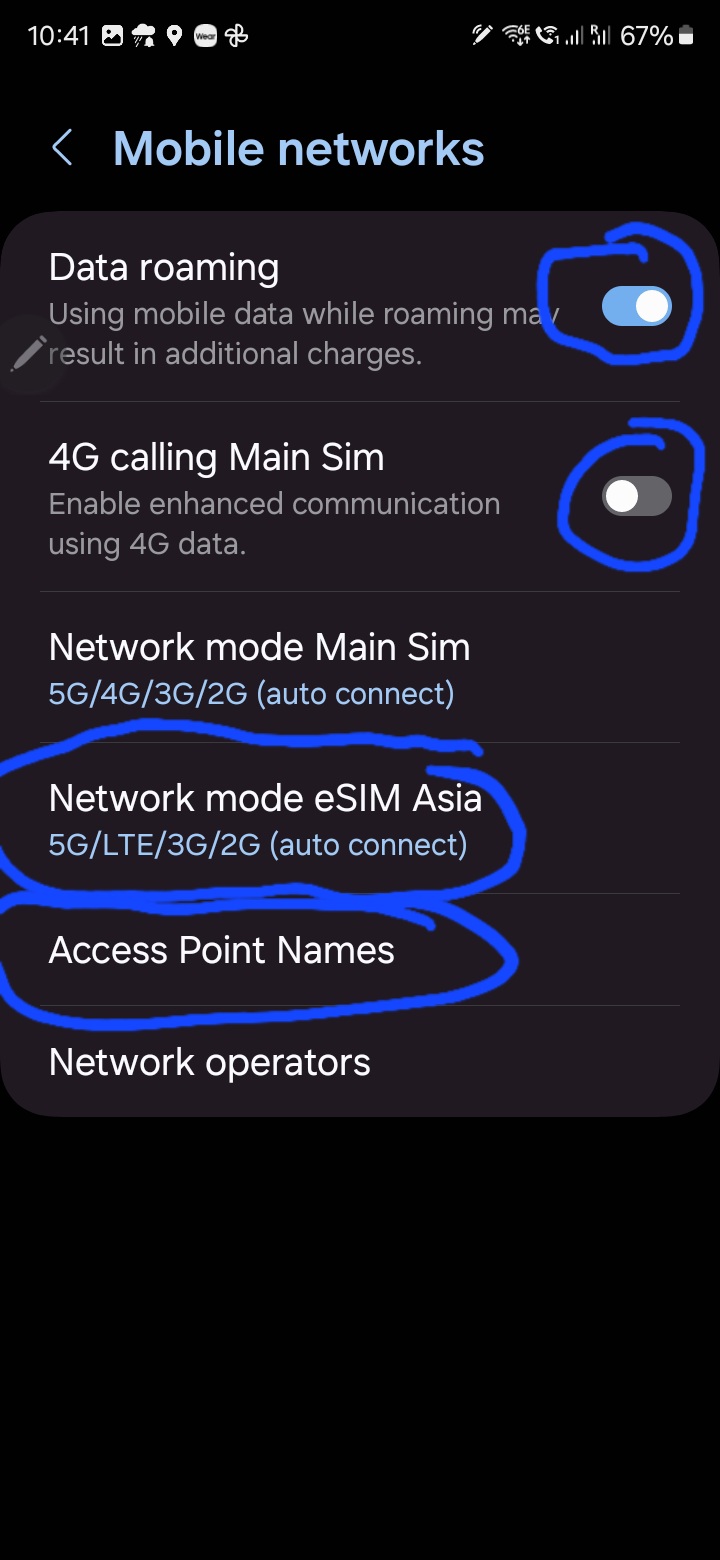The image size is (720, 1560).
Task: Navigate back with the back arrow
Action: tap(62, 147)
